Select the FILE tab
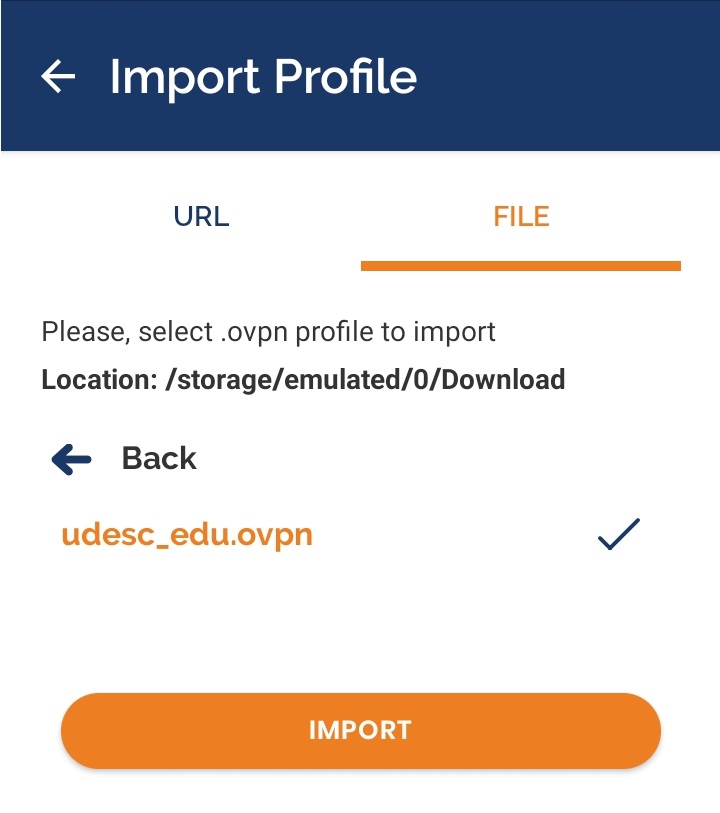This screenshot has width=720, height=813. (521, 216)
